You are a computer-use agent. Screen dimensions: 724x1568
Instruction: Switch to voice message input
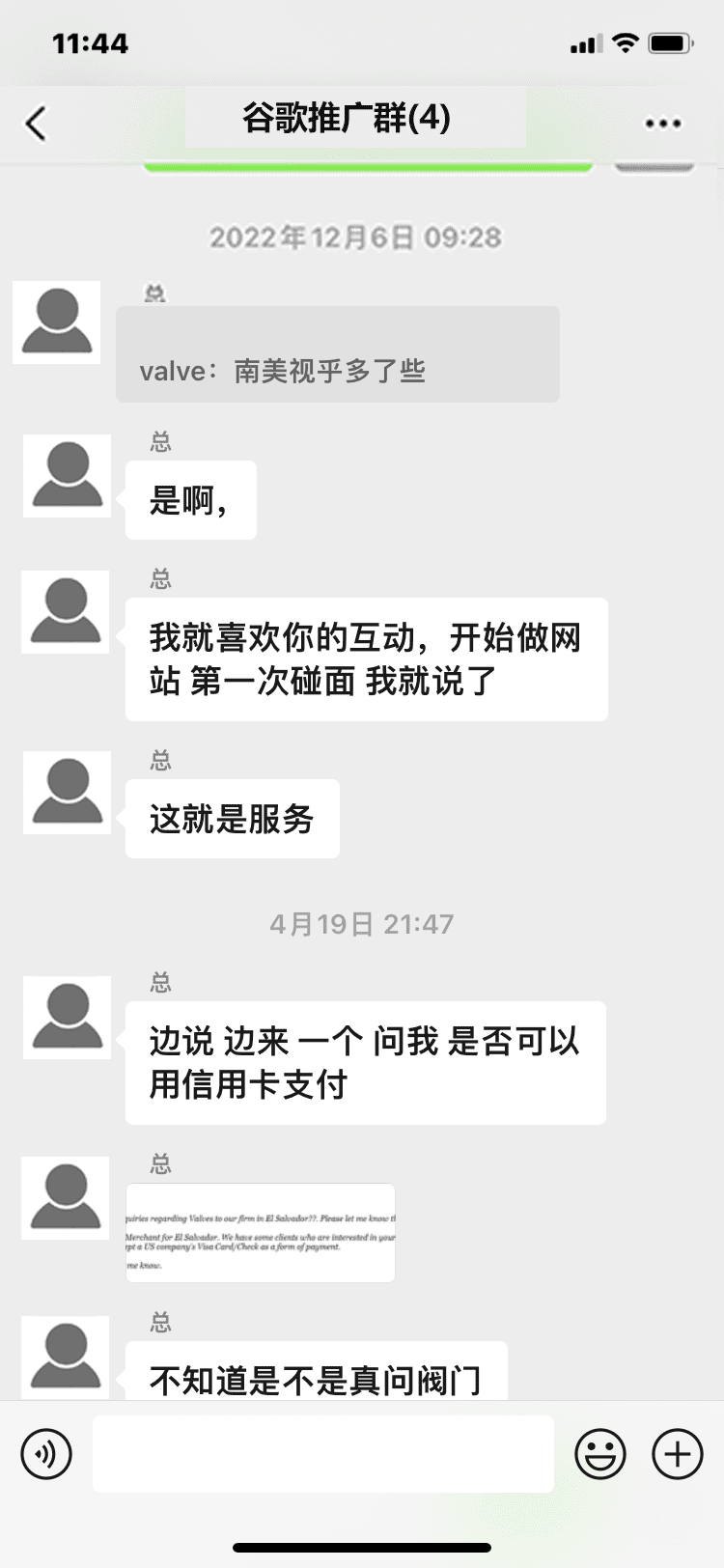pyautogui.click(x=46, y=1453)
